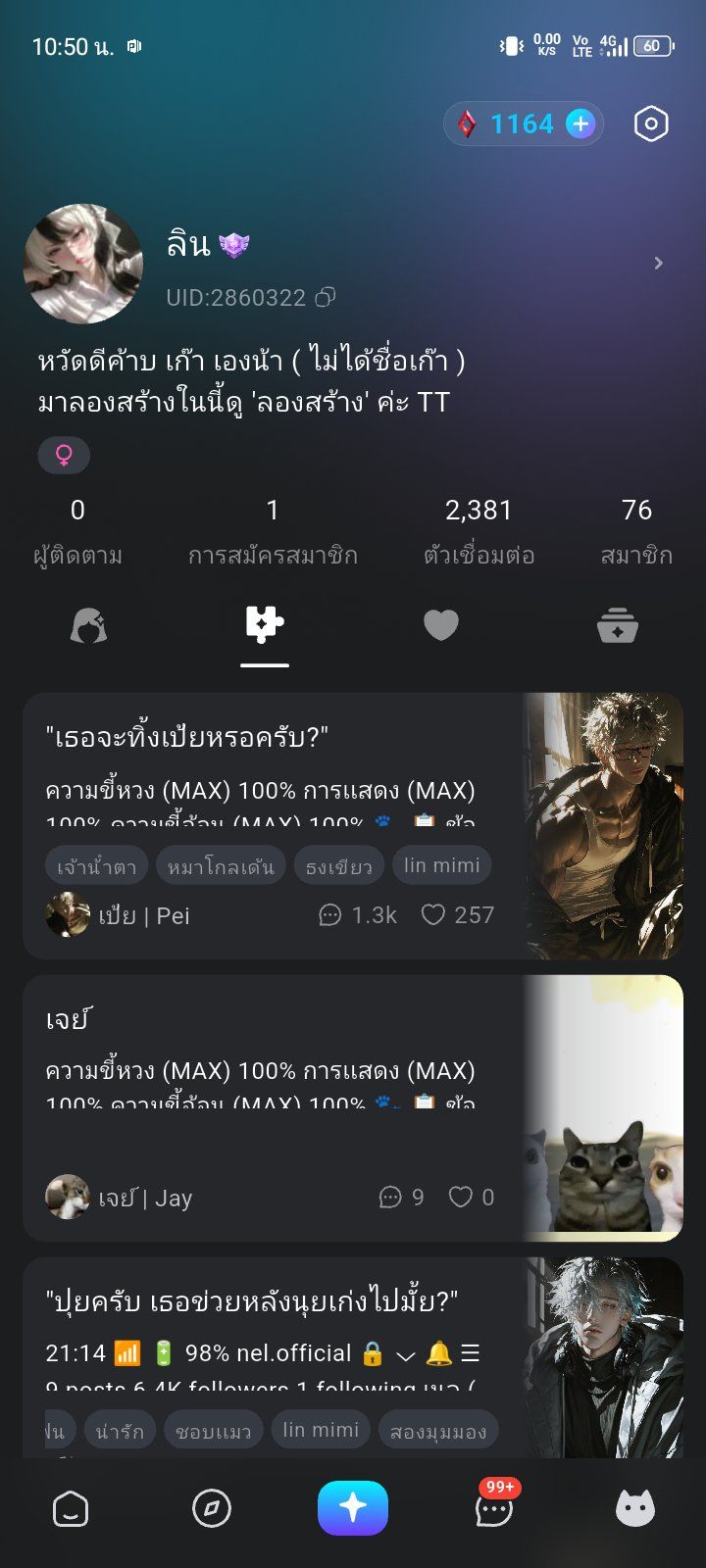Open the เจย์ | Jay character card
Image resolution: width=706 pixels, height=1568 pixels.
pyautogui.click(x=353, y=1107)
